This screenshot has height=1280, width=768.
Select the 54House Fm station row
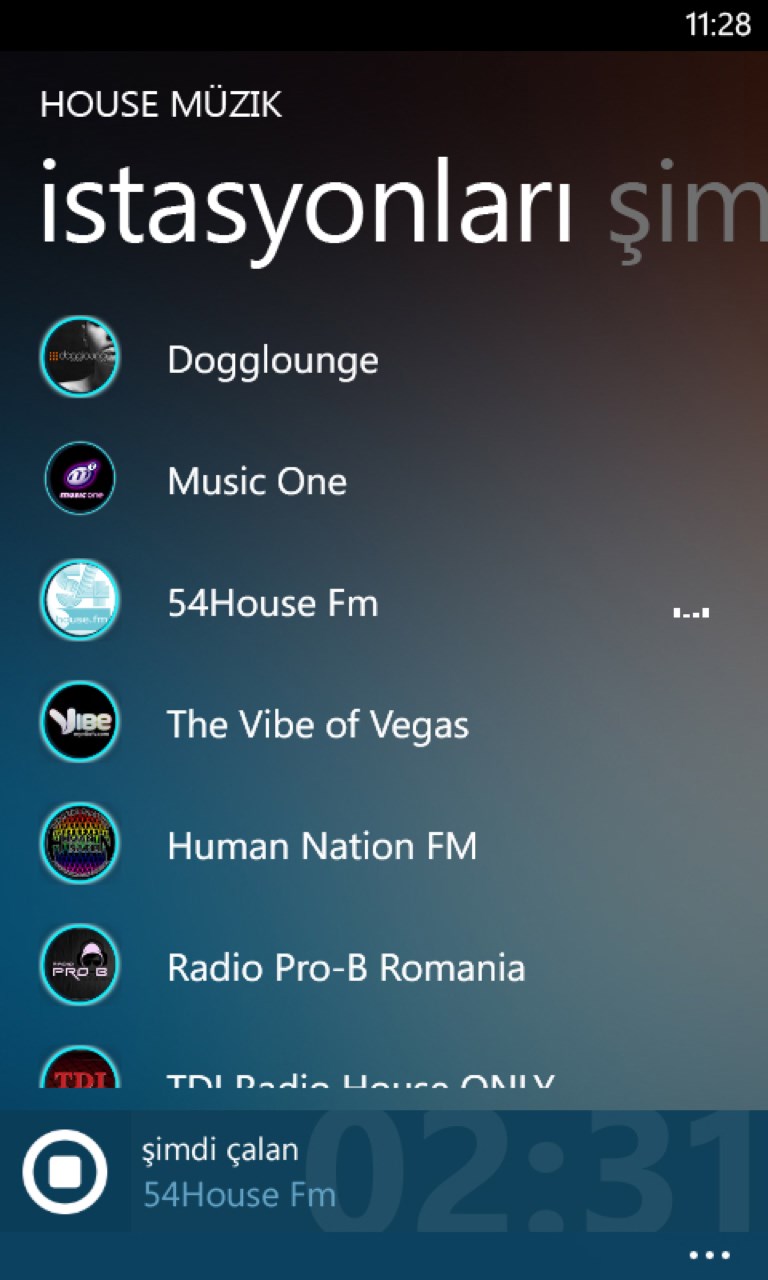click(272, 604)
